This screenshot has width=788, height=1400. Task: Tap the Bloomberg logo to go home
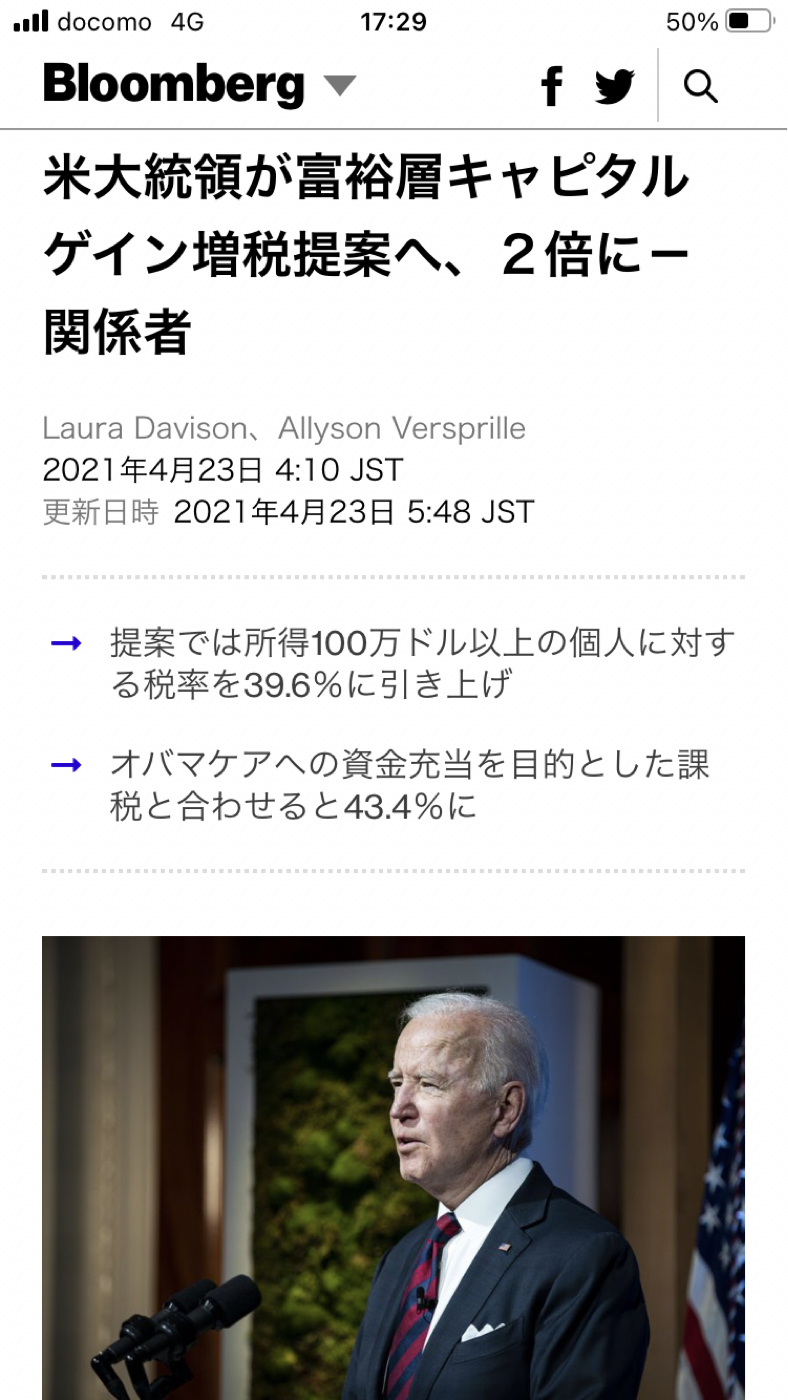click(x=172, y=86)
